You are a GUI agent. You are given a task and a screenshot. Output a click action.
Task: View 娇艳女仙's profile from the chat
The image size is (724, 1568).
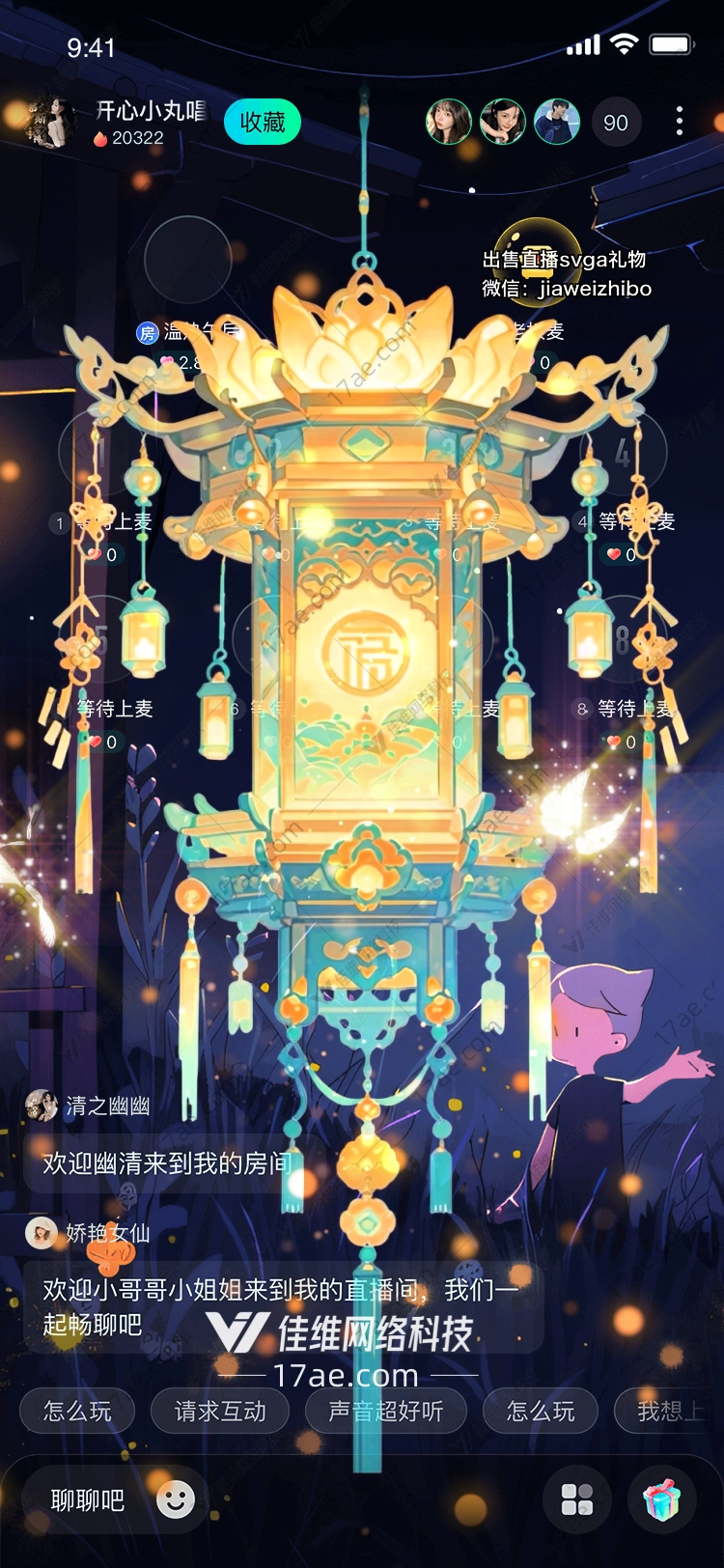tap(42, 1233)
